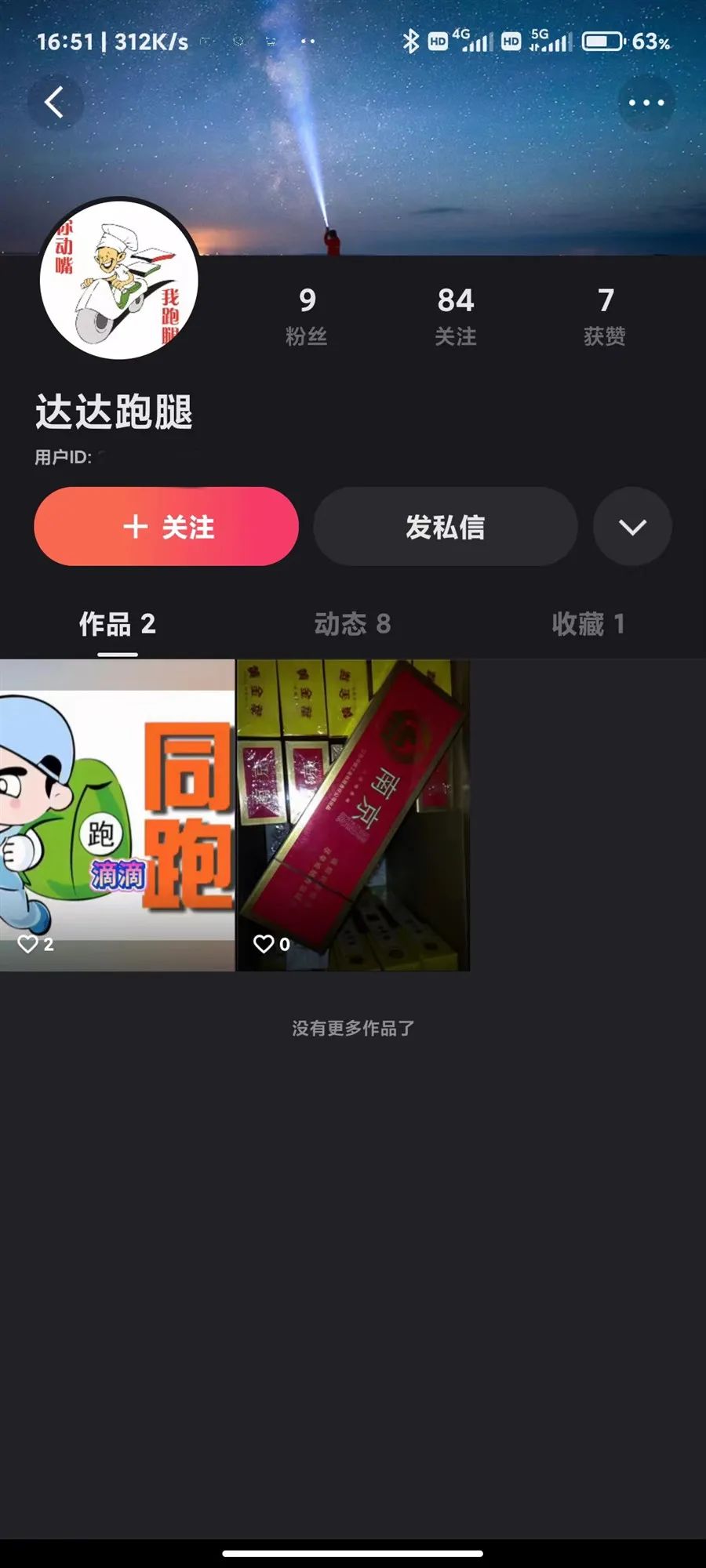
Task: Follow the user via the 关注 button
Action: tap(166, 527)
